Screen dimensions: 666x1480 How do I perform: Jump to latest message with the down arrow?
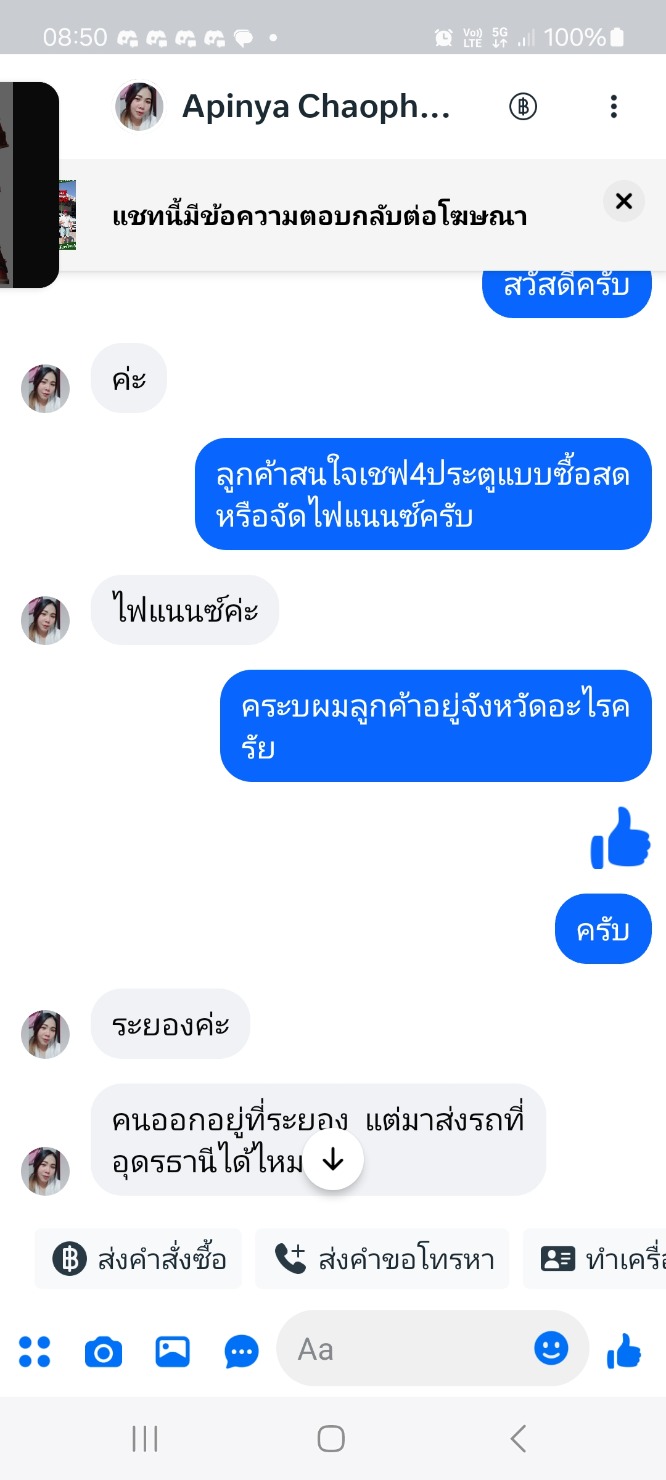point(333,1160)
